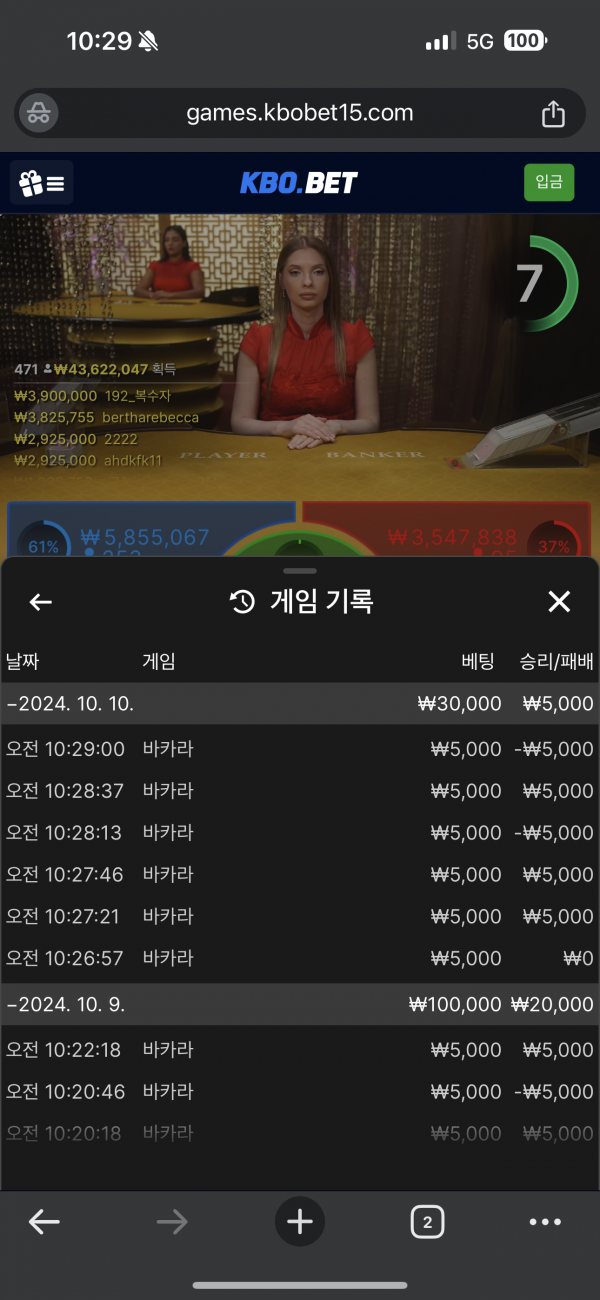Open the browser more options menu
This screenshot has height=1300, width=600.
[545, 1221]
